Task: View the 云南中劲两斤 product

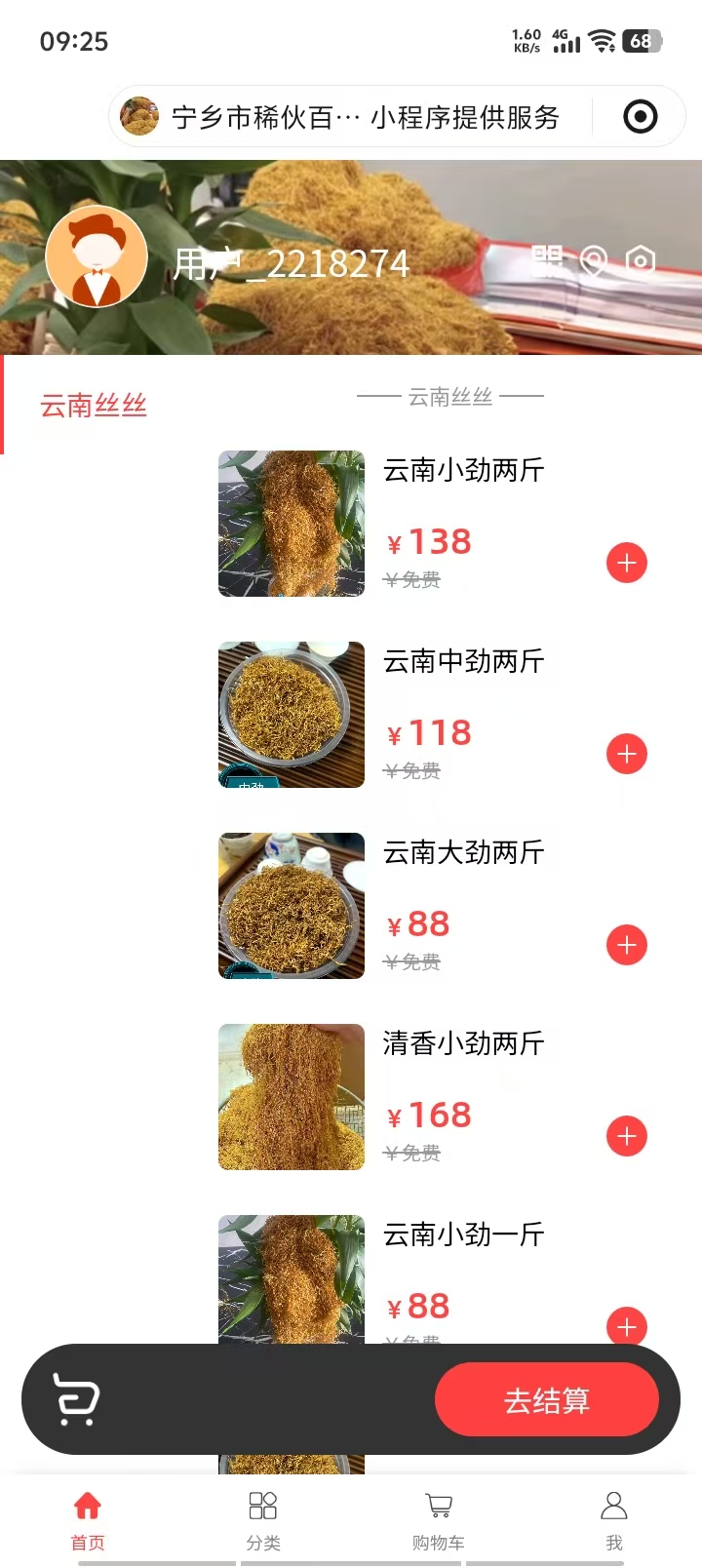Action: (x=292, y=715)
